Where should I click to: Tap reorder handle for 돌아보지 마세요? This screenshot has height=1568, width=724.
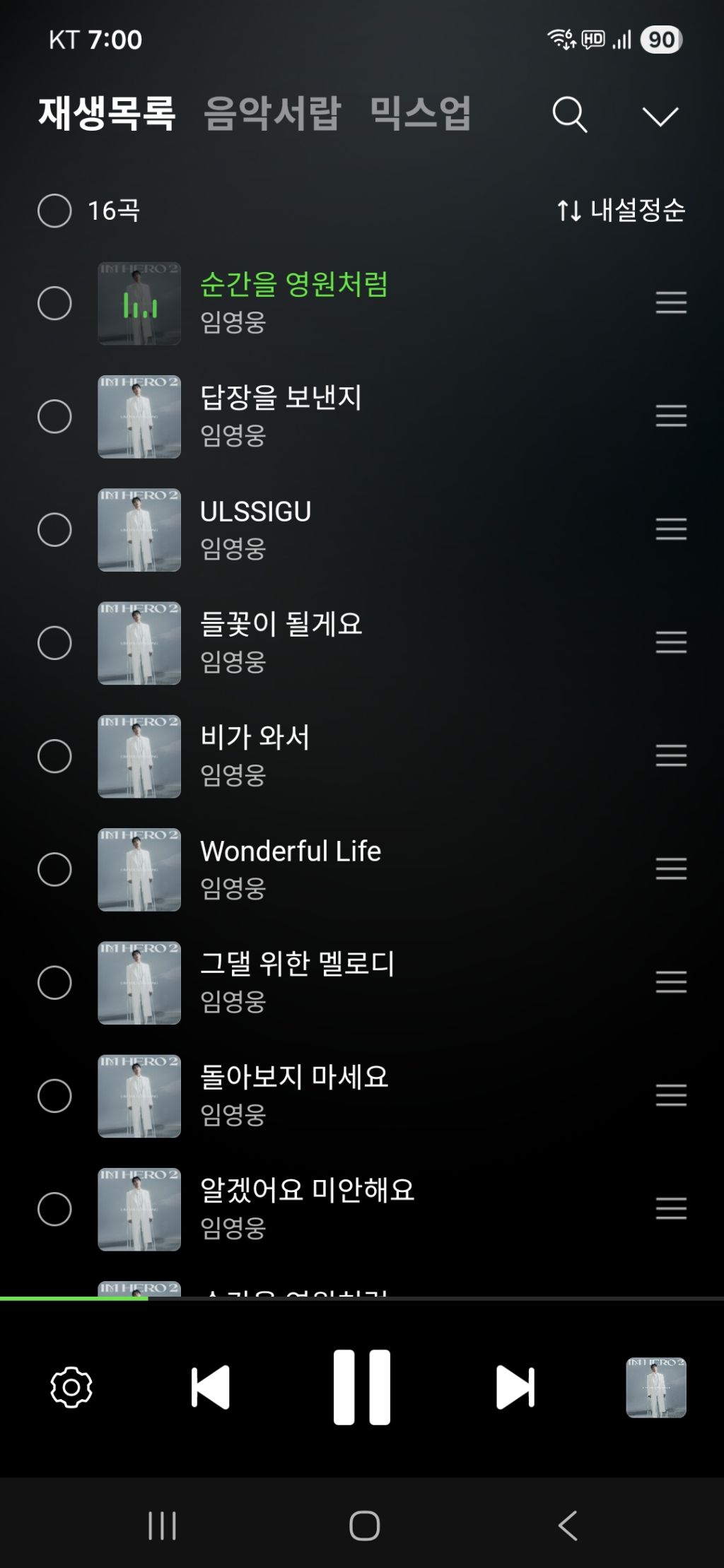tap(671, 1095)
